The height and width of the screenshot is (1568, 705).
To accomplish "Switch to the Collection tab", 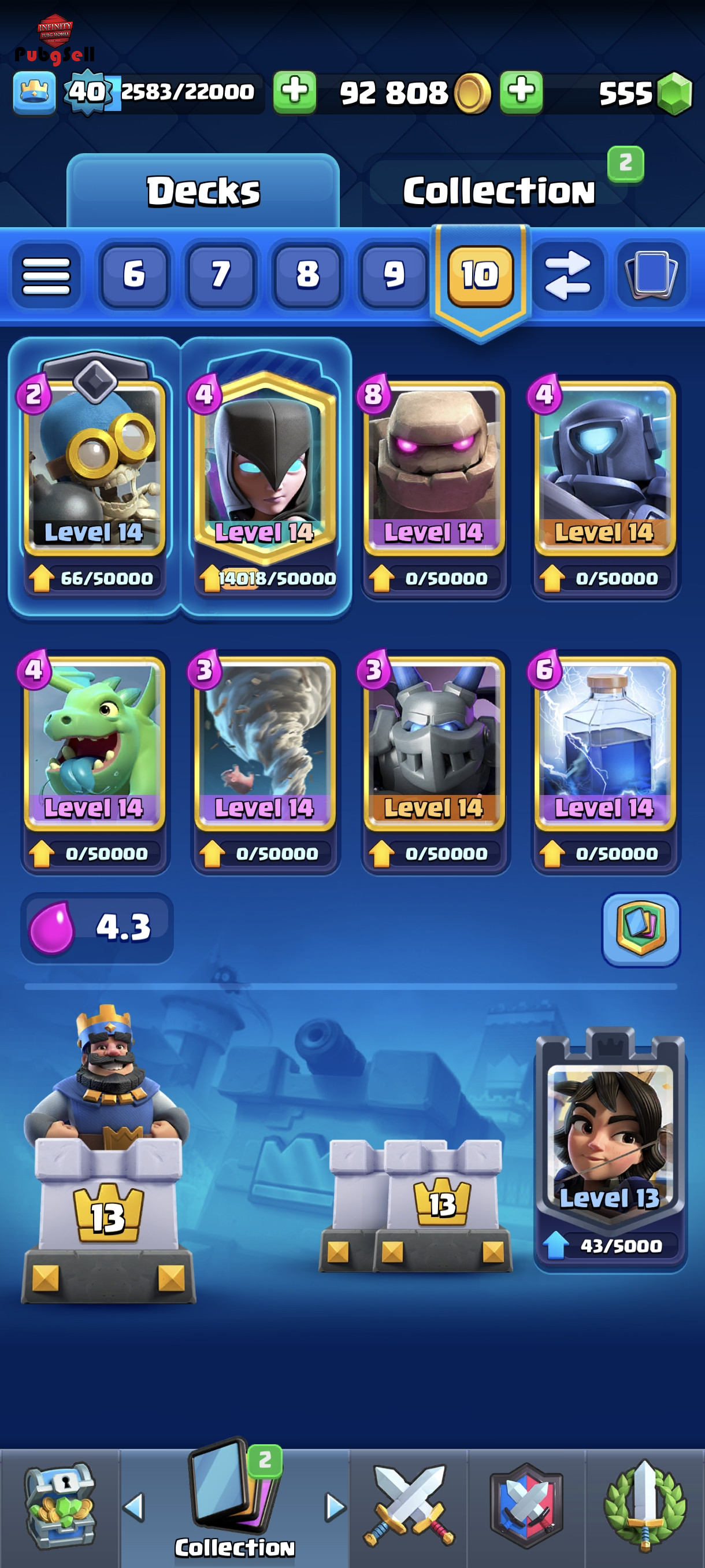I will tap(499, 191).
